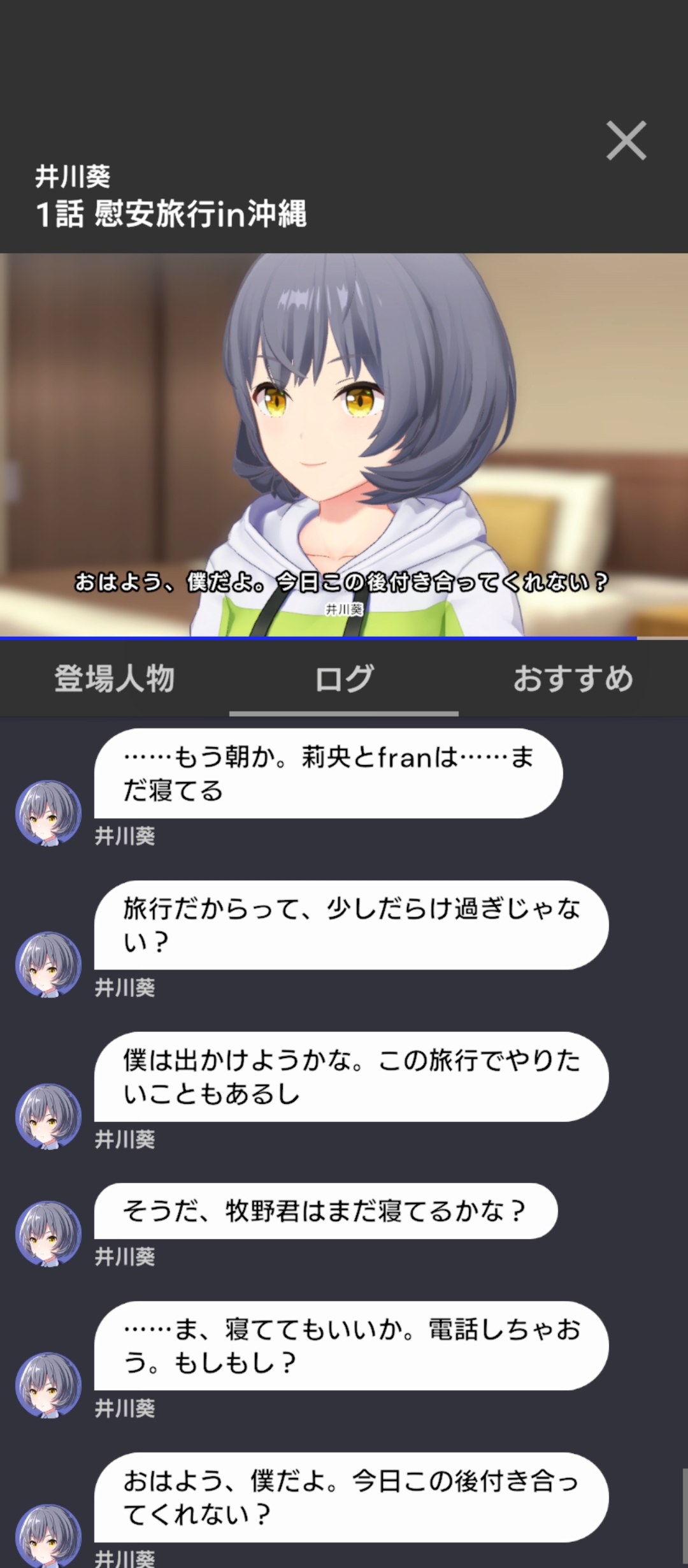688x1568 pixels.
Task: Jump to the line 旅行だからって
Action: [x=351, y=925]
